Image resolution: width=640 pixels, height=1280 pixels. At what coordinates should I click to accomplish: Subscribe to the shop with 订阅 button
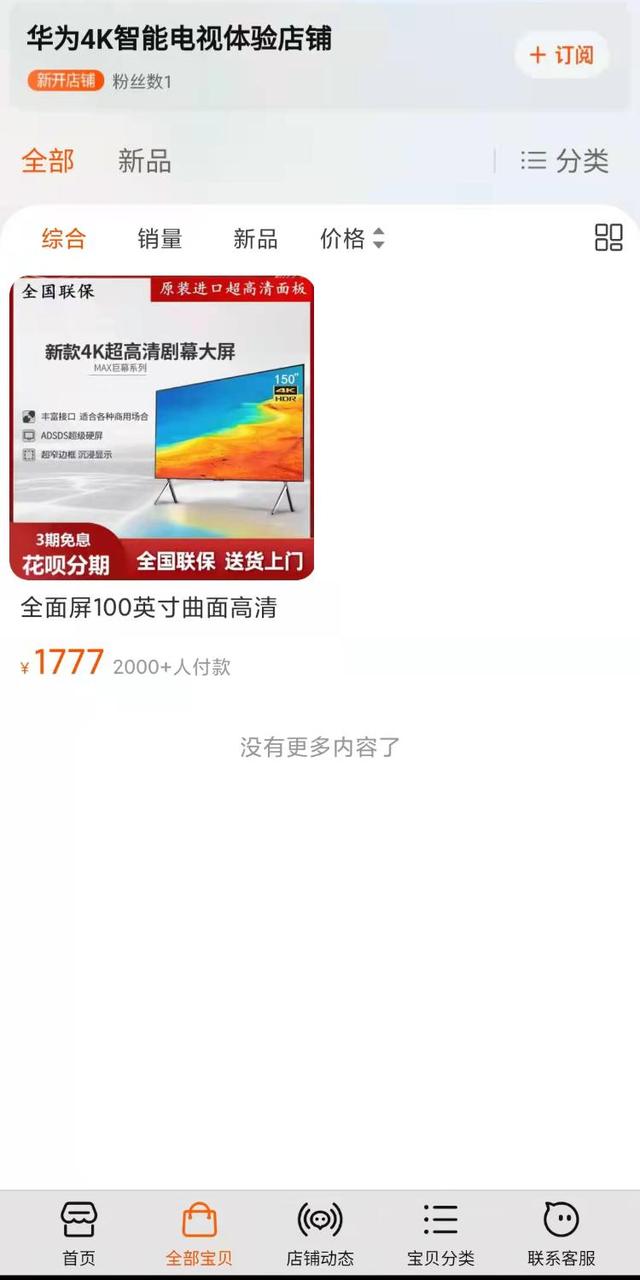coord(561,55)
